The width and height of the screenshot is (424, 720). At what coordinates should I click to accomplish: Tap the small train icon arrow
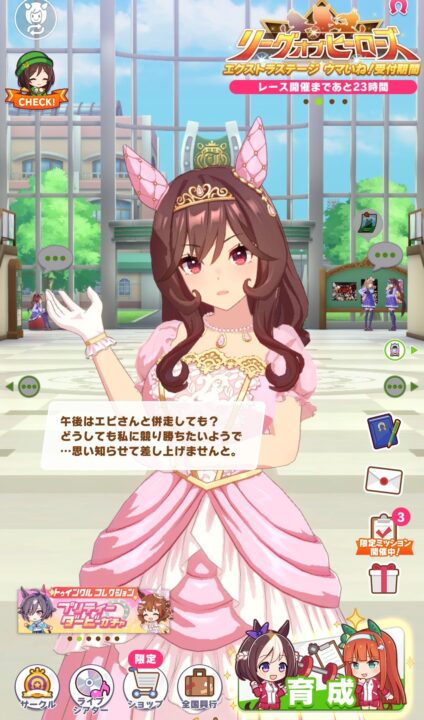[x=401, y=350]
